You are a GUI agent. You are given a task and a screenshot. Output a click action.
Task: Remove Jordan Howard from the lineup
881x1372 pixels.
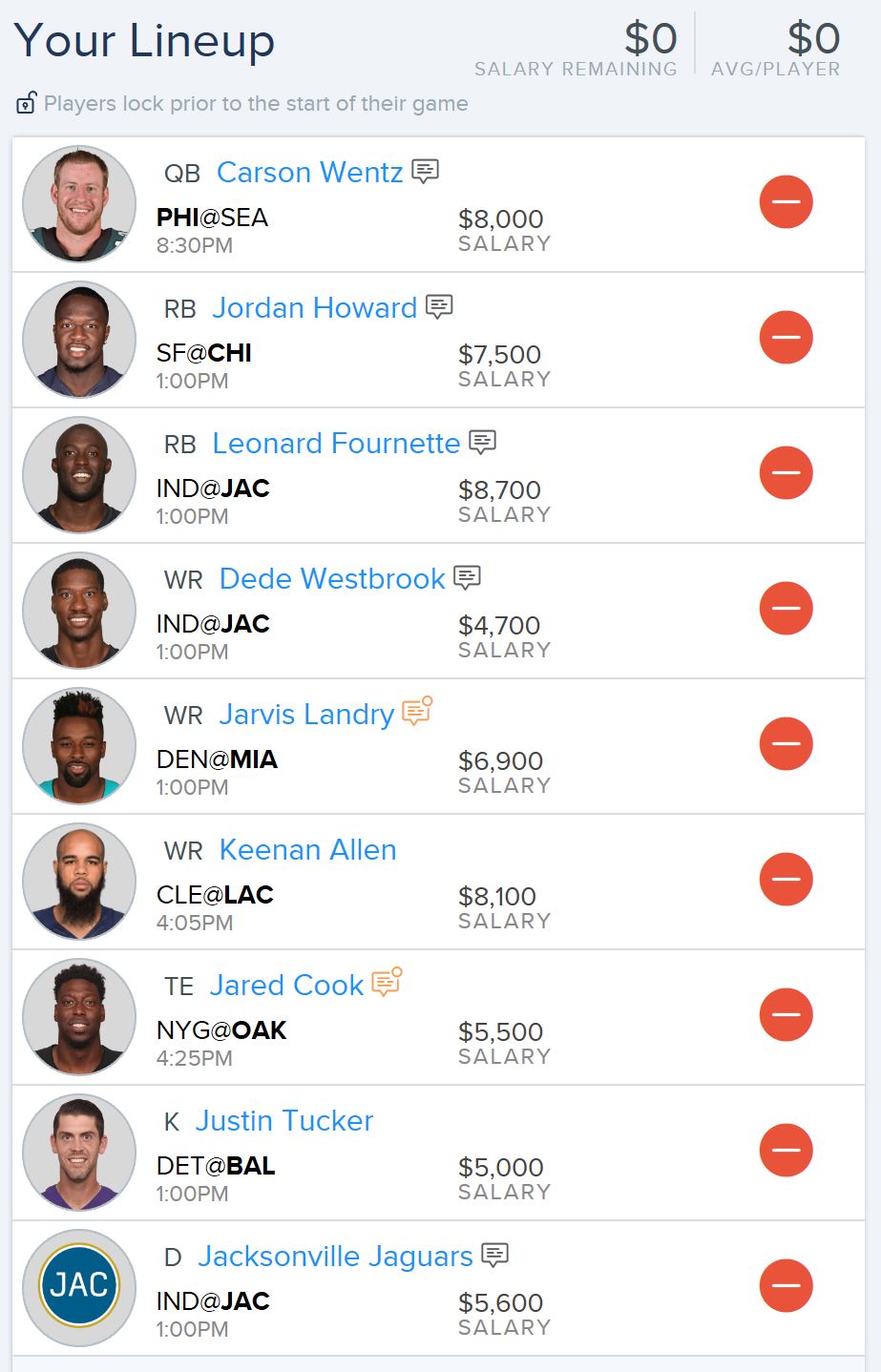pyautogui.click(x=786, y=338)
